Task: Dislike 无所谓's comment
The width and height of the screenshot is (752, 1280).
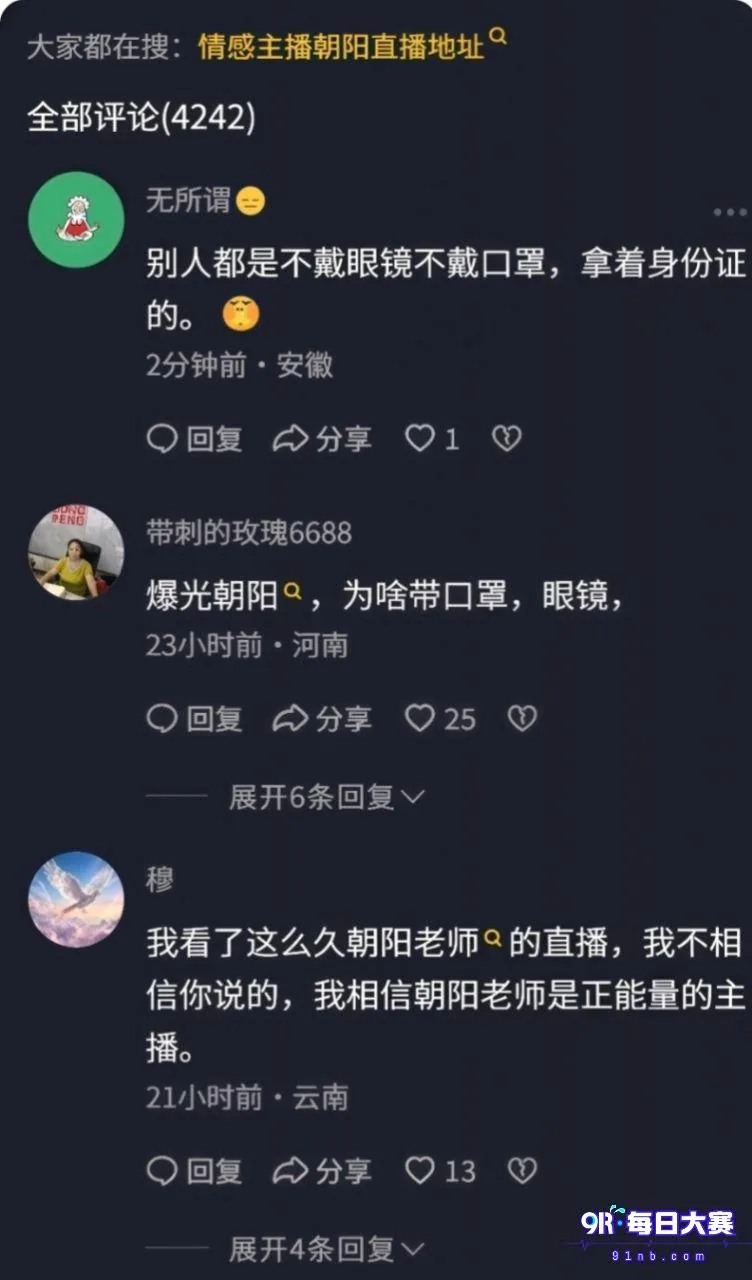Action: point(507,439)
